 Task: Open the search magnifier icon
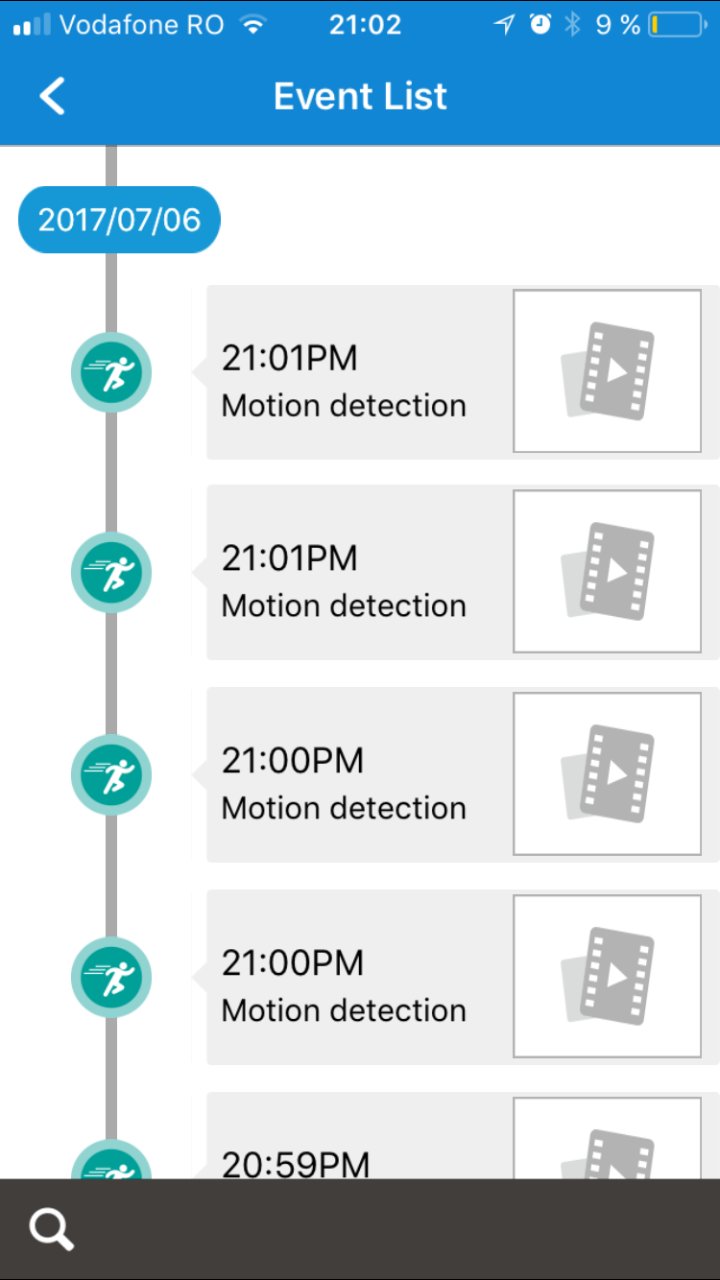point(51,1229)
